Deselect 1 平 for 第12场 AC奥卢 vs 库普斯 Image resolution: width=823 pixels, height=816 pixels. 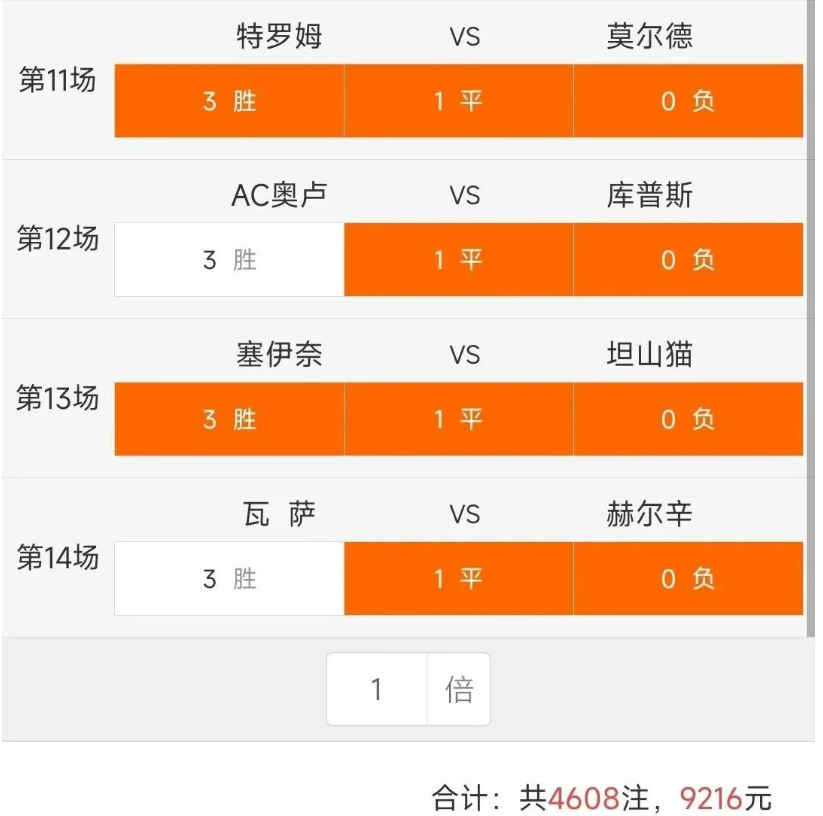[x=458, y=260]
